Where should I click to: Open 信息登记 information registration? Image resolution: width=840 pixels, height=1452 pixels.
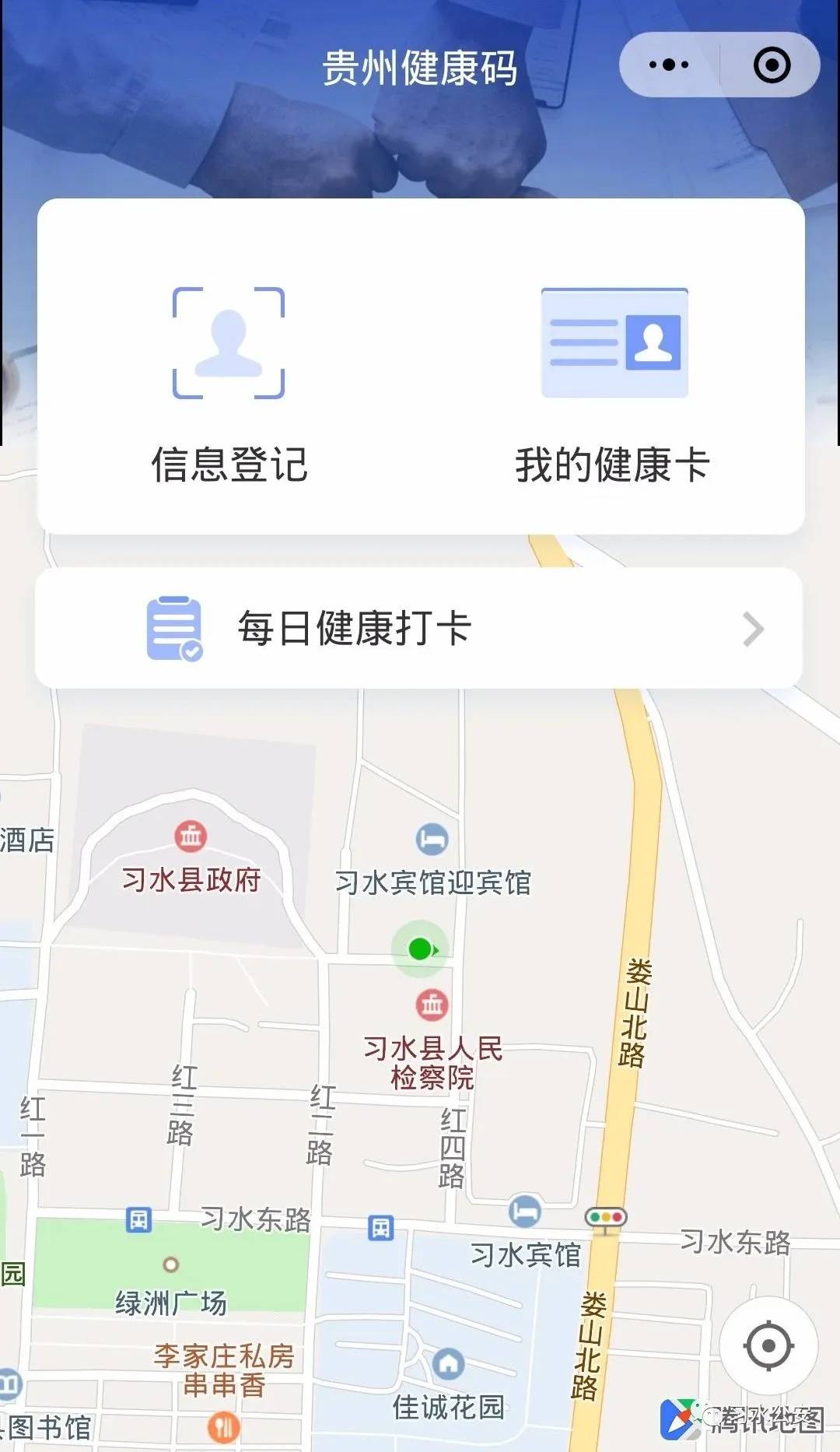coord(229,383)
